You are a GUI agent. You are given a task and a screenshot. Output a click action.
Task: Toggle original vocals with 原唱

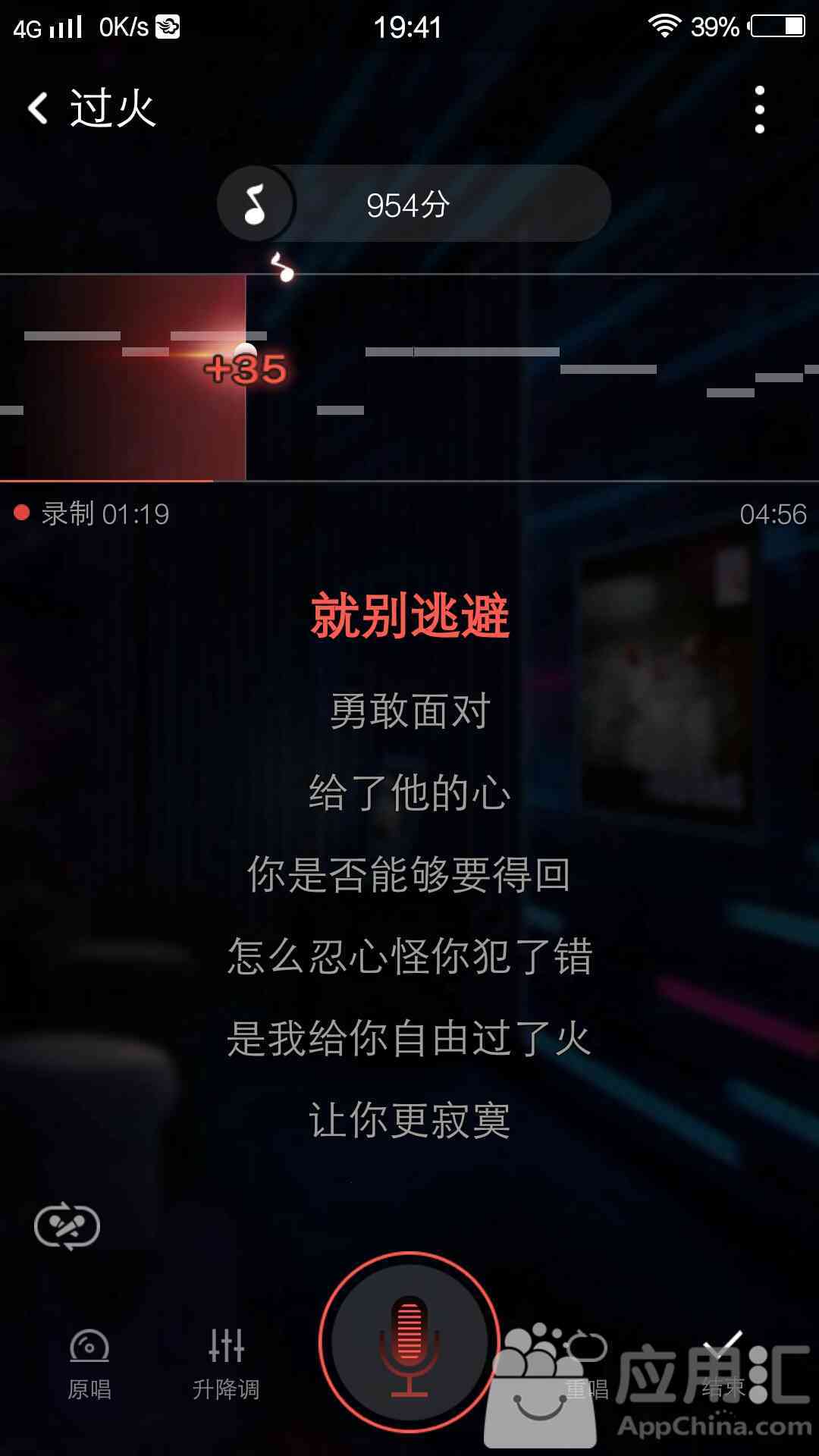point(89,1364)
